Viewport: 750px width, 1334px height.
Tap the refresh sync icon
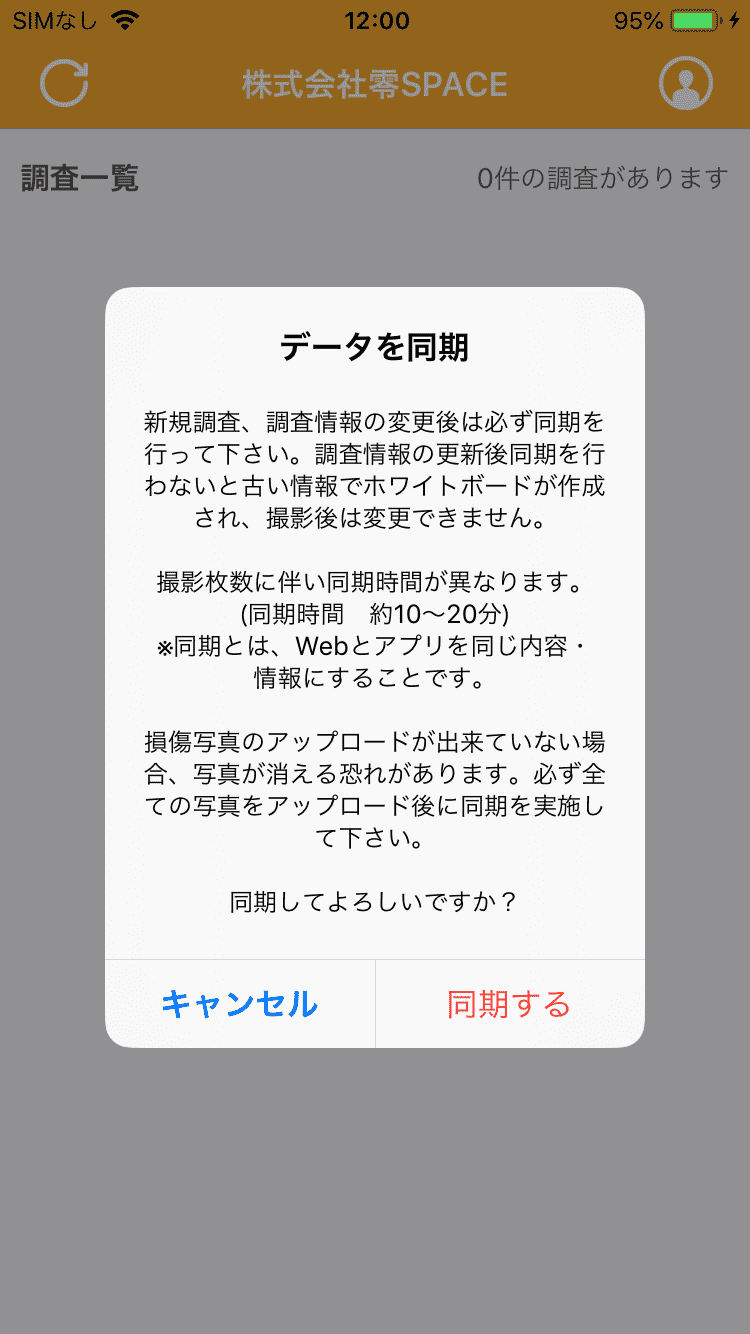click(x=64, y=83)
